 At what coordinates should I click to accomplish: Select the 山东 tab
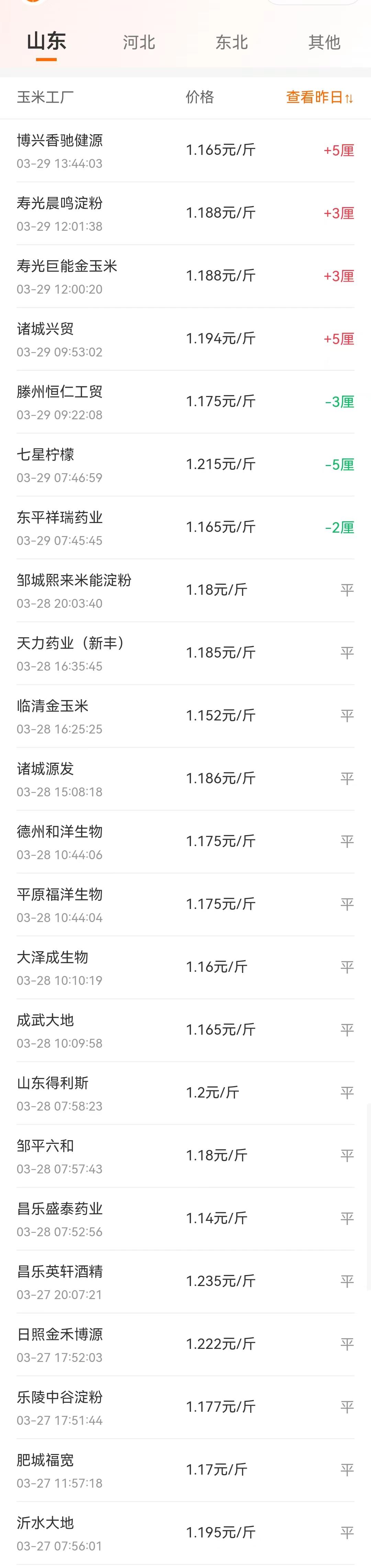(x=46, y=42)
